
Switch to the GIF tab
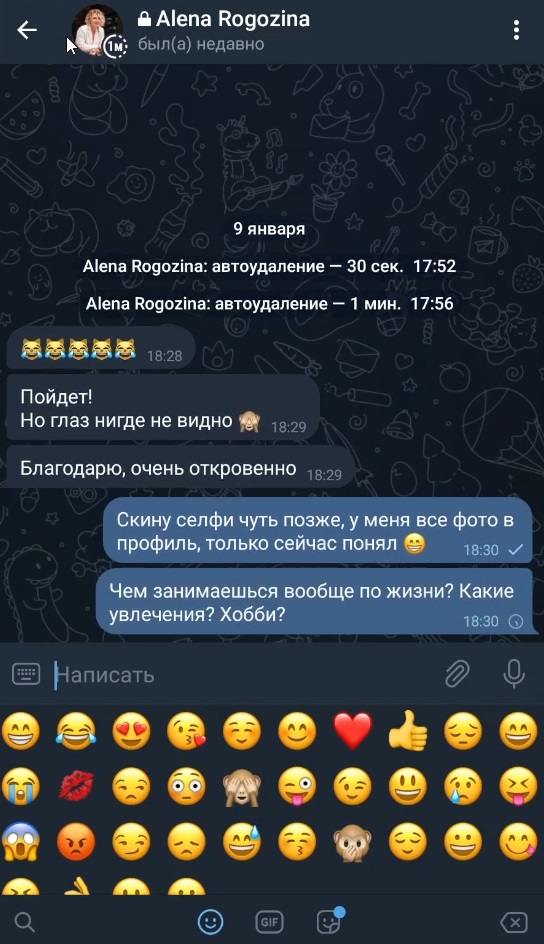click(270, 922)
